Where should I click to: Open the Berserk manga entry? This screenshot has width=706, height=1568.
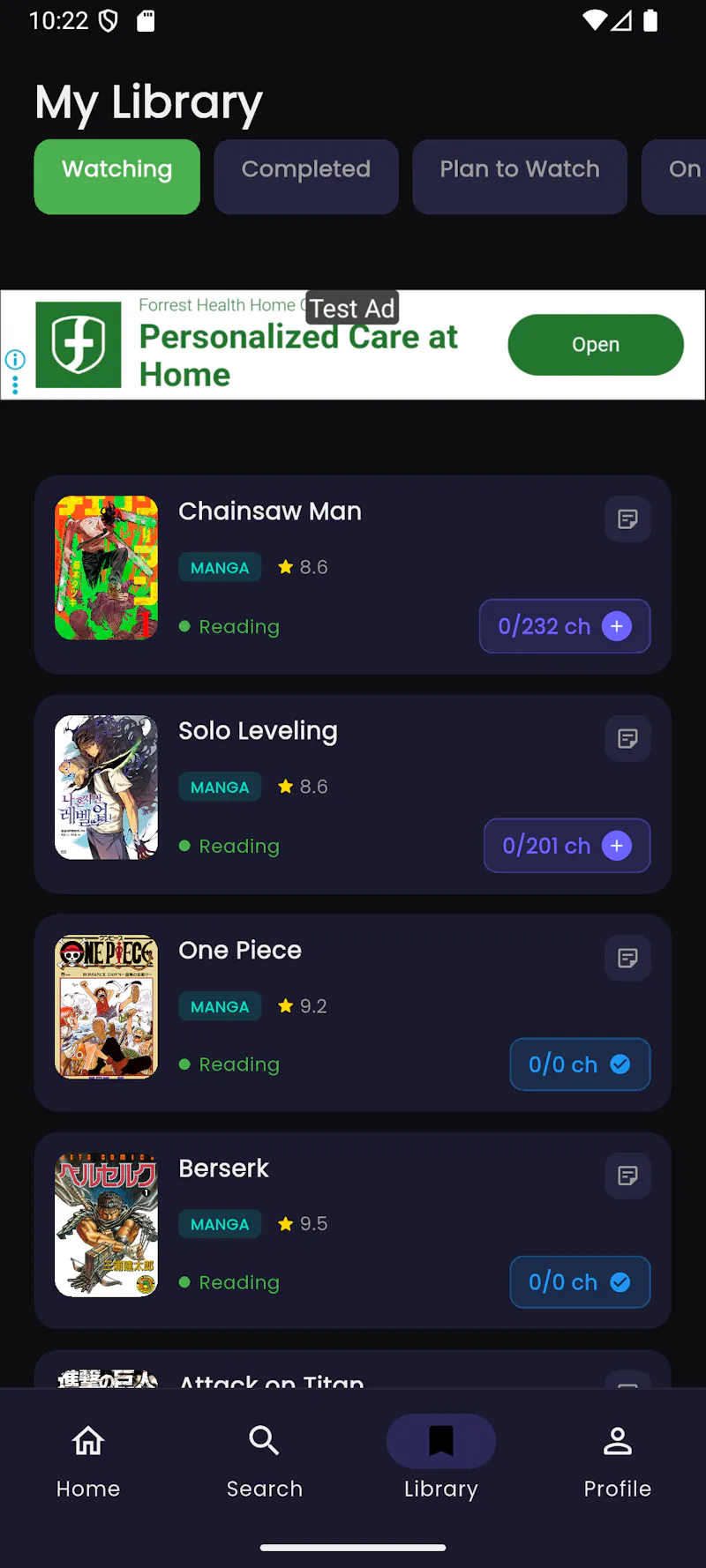point(353,1231)
